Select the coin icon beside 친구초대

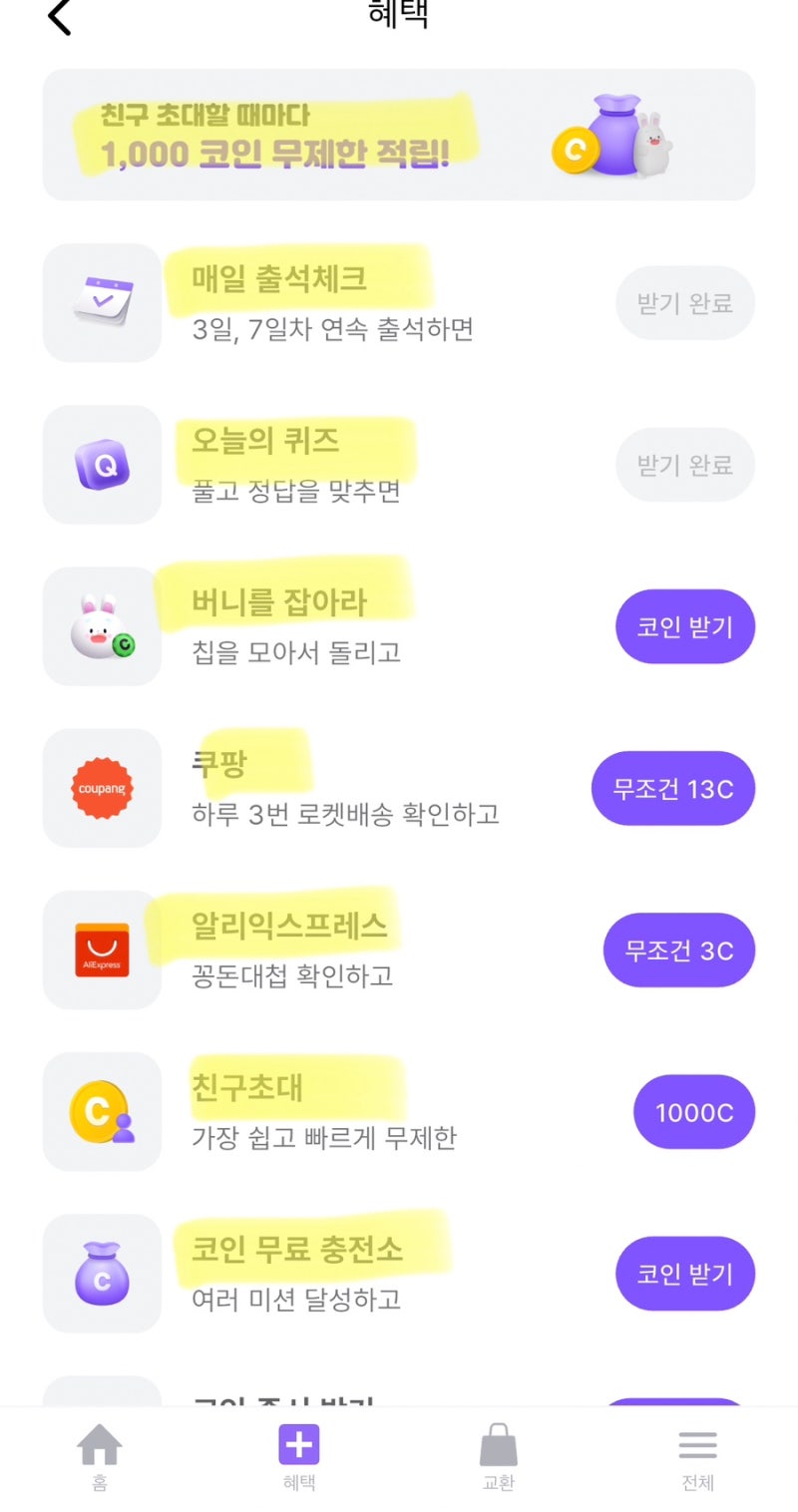[103, 1112]
